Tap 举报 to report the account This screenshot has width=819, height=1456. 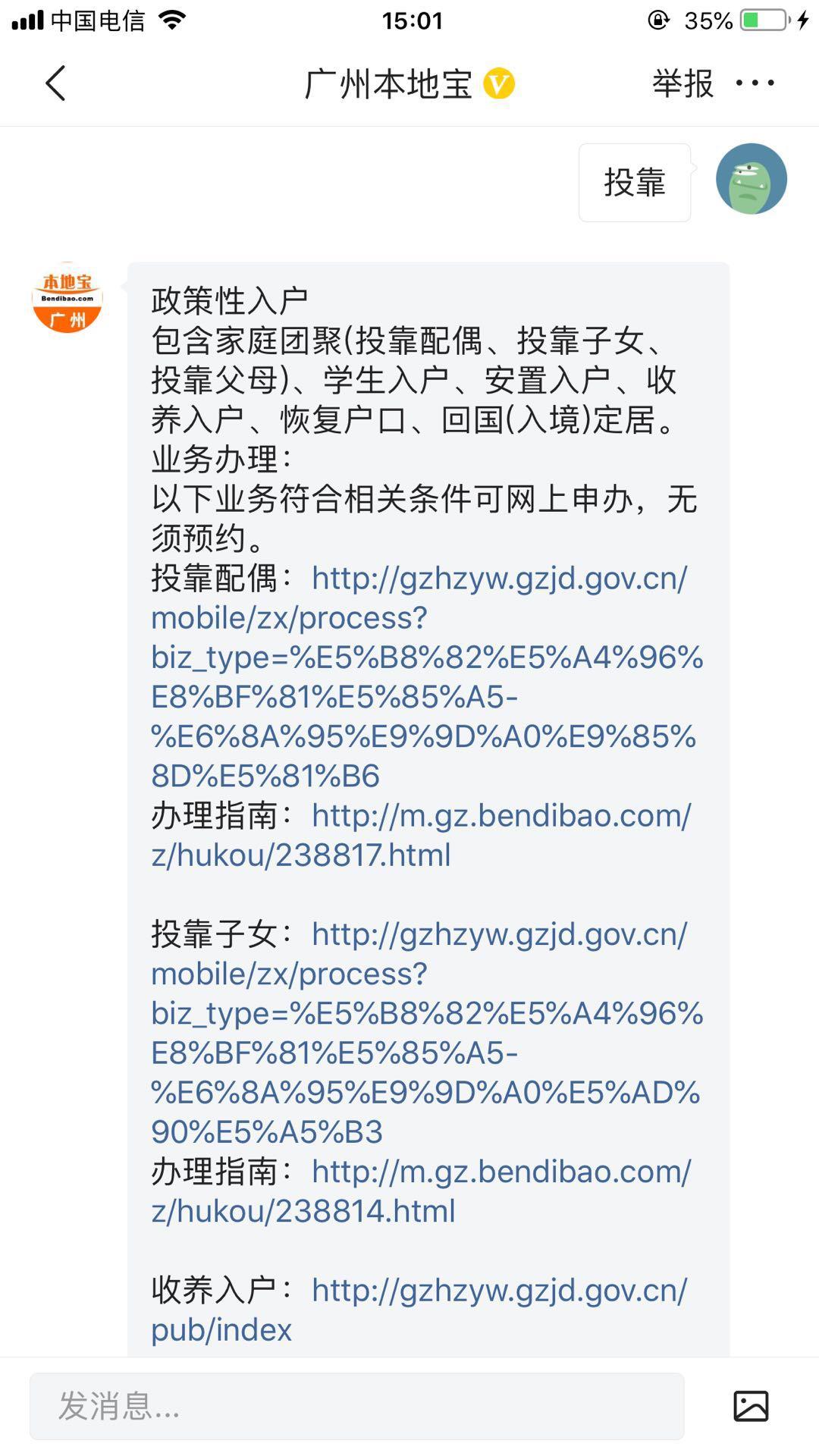[681, 83]
